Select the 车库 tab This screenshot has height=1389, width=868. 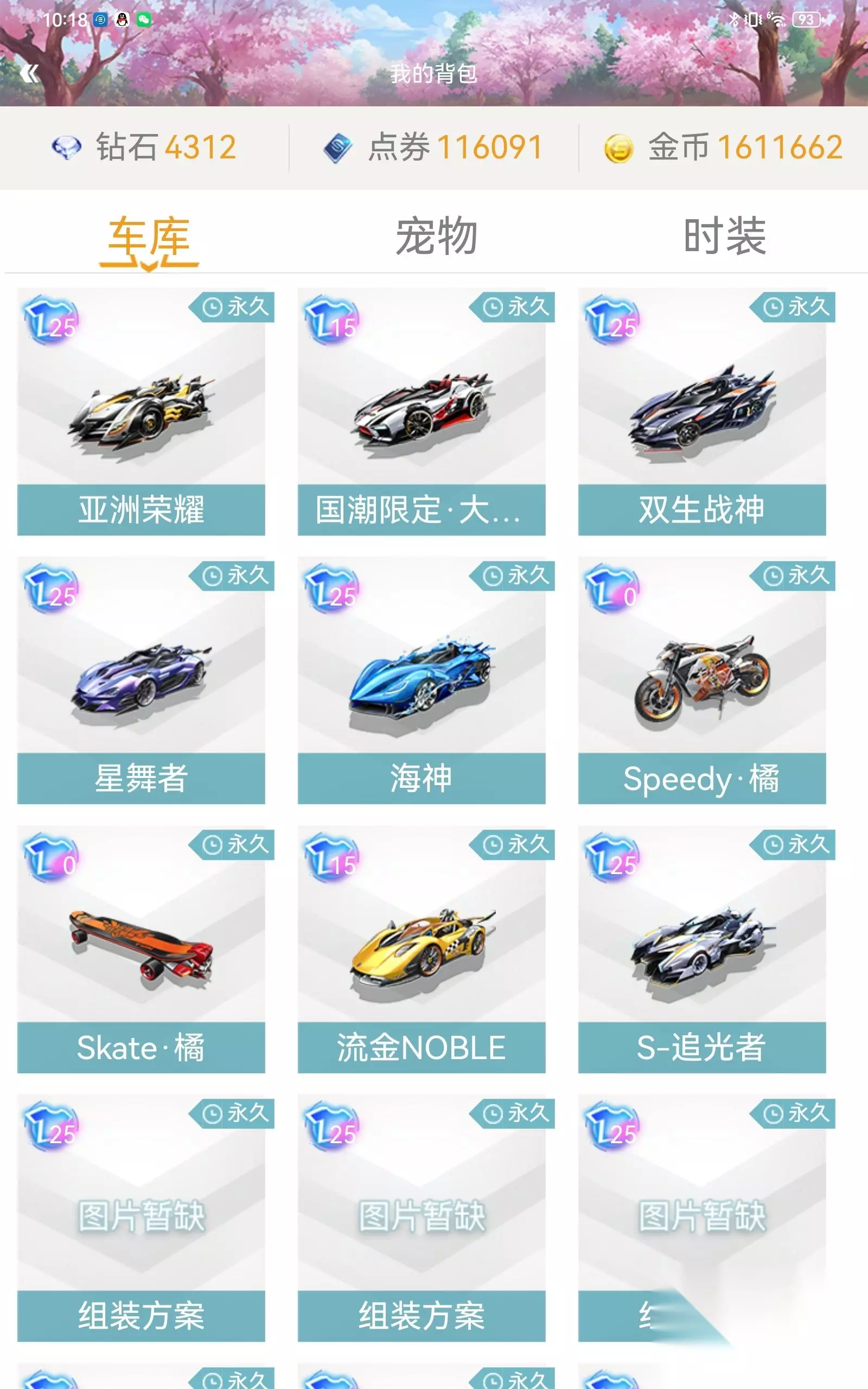149,238
